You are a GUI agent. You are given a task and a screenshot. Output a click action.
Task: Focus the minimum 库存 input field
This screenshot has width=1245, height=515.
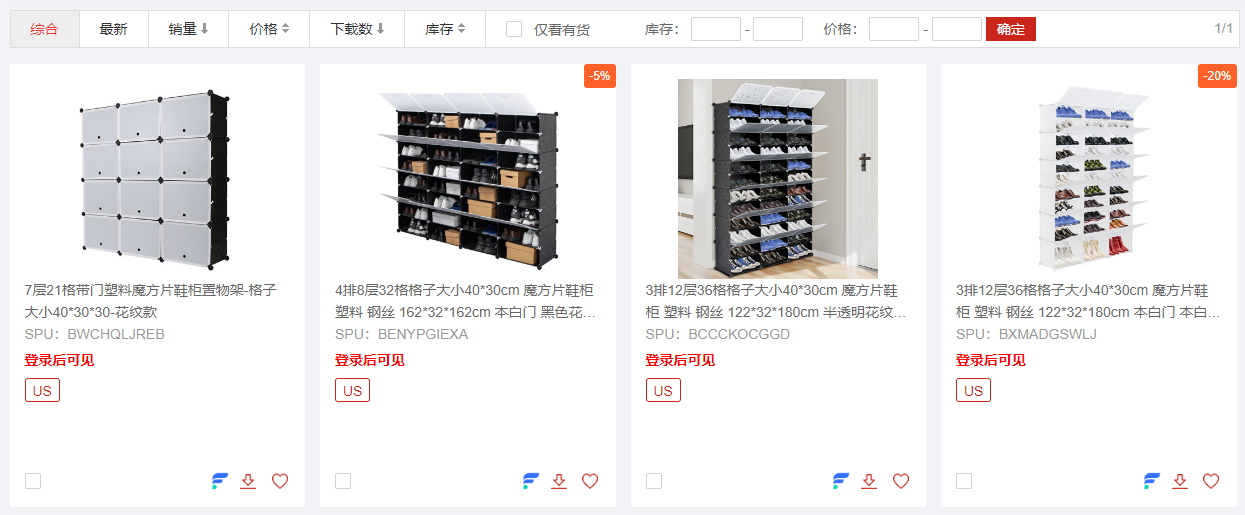coord(715,29)
